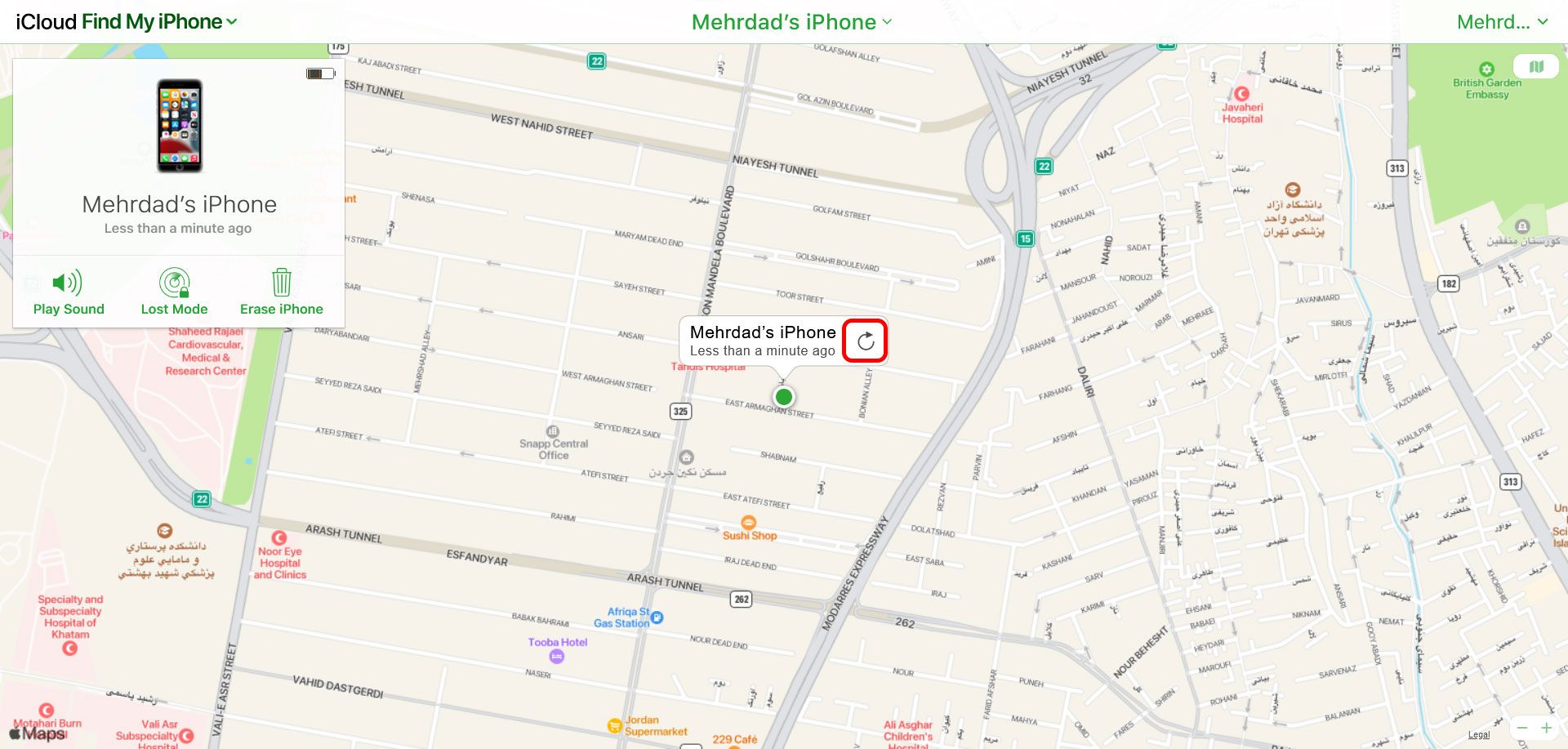This screenshot has height=749, width=1568.
Task: Expand the Mehrdad's iPhone device selector
Action: click(x=791, y=22)
